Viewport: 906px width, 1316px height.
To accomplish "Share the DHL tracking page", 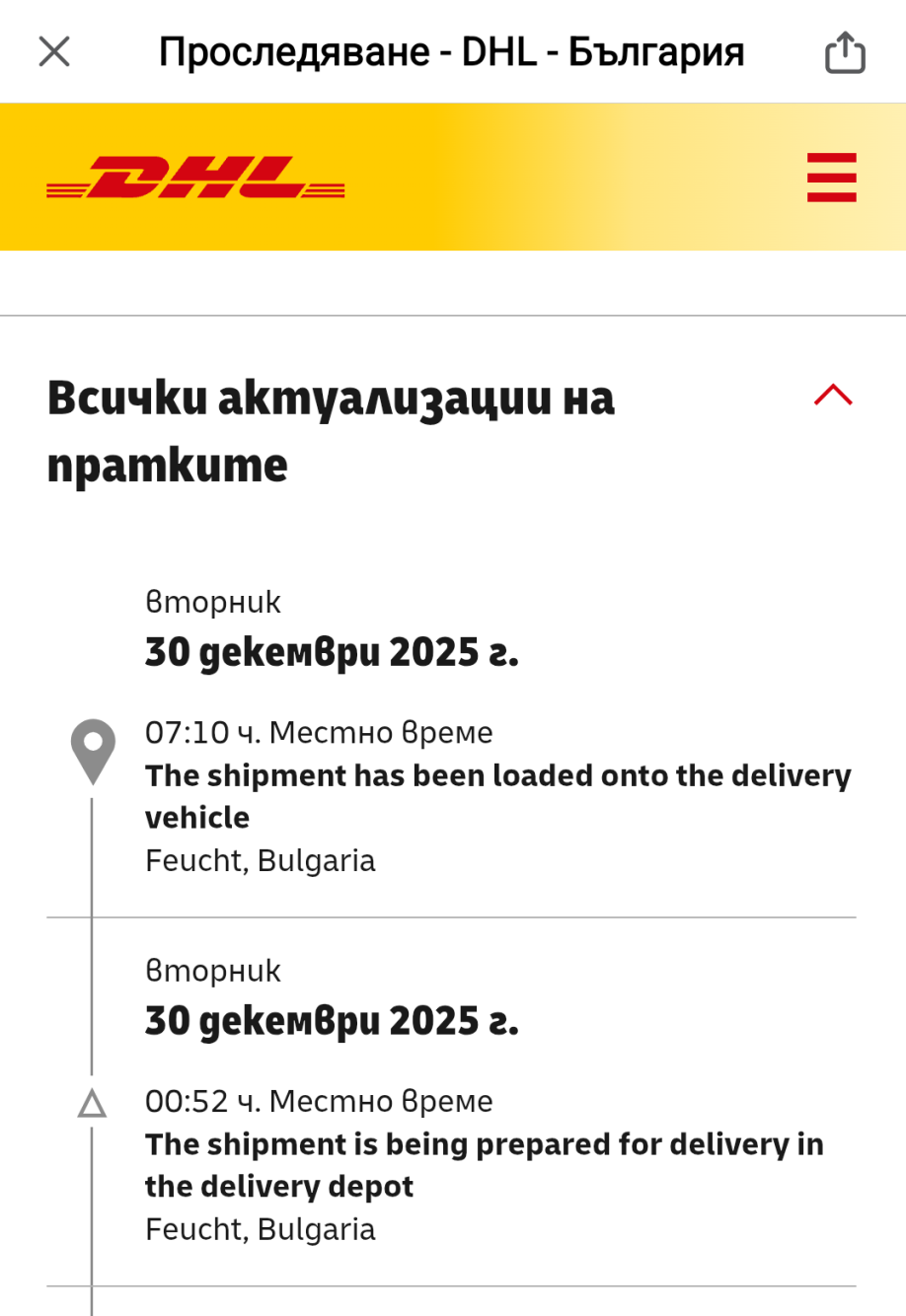I will pyautogui.click(x=845, y=52).
